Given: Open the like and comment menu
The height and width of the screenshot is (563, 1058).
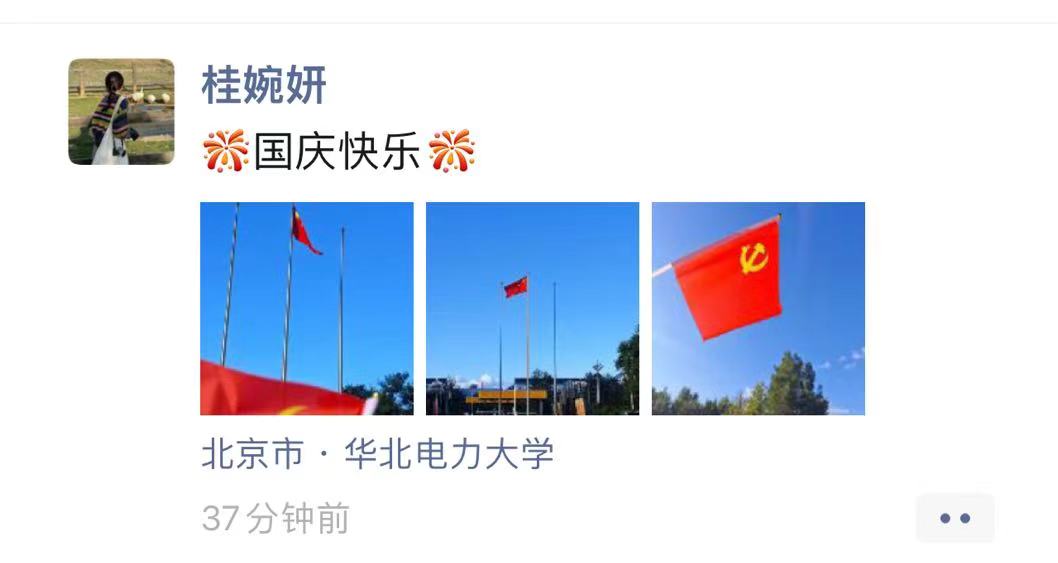Looking at the screenshot, I should pos(955,518).
